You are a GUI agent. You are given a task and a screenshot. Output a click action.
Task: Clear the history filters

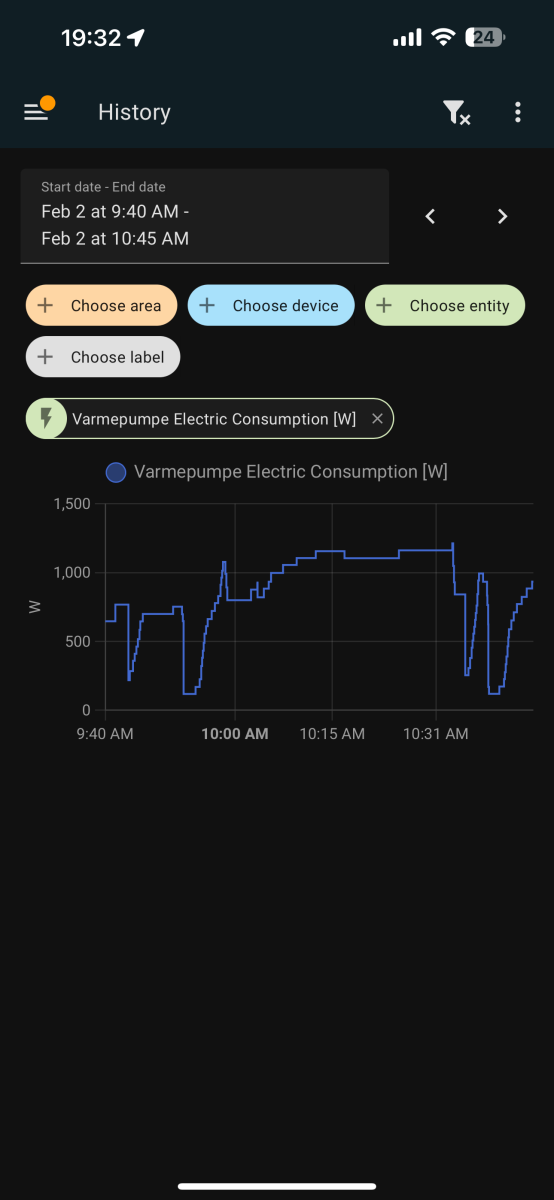click(456, 112)
